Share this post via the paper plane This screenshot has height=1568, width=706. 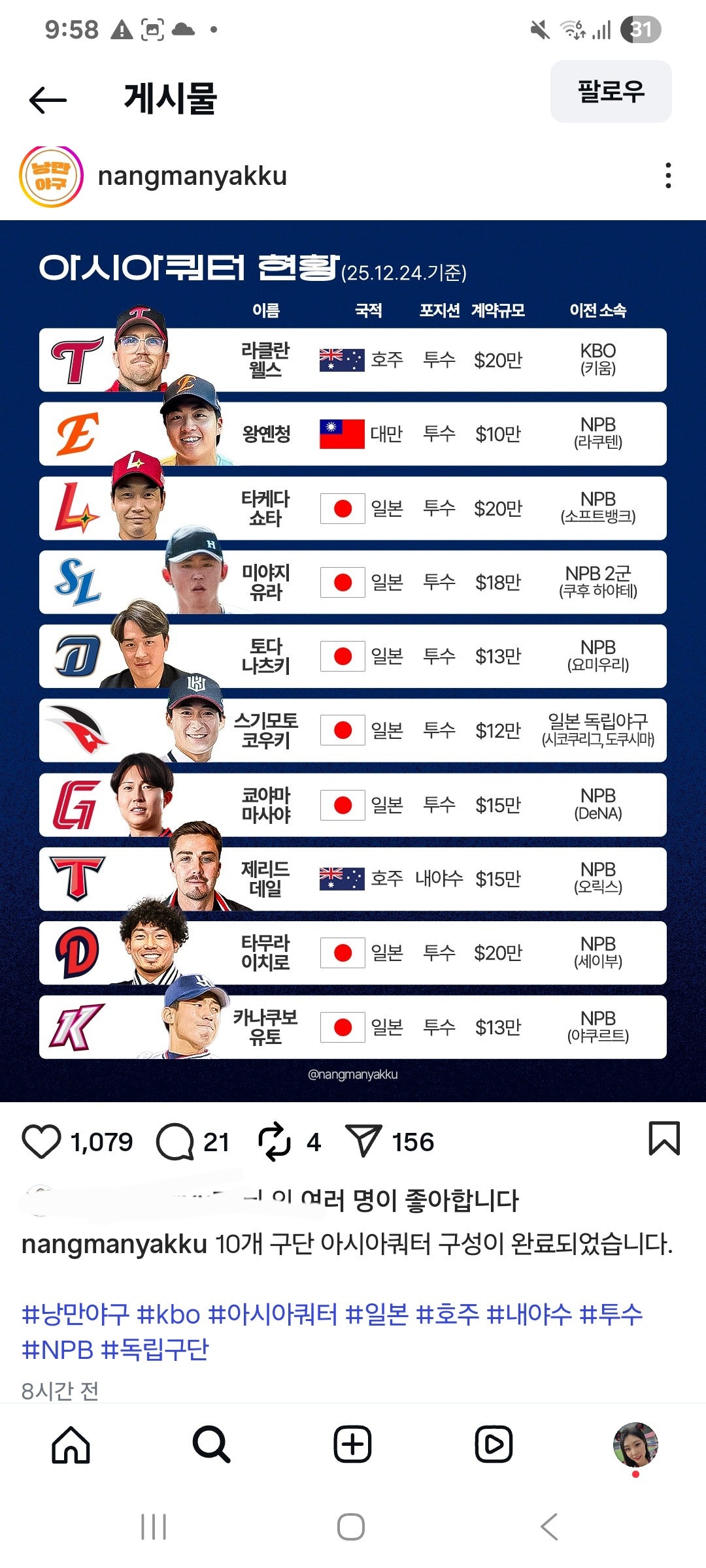363,1141
